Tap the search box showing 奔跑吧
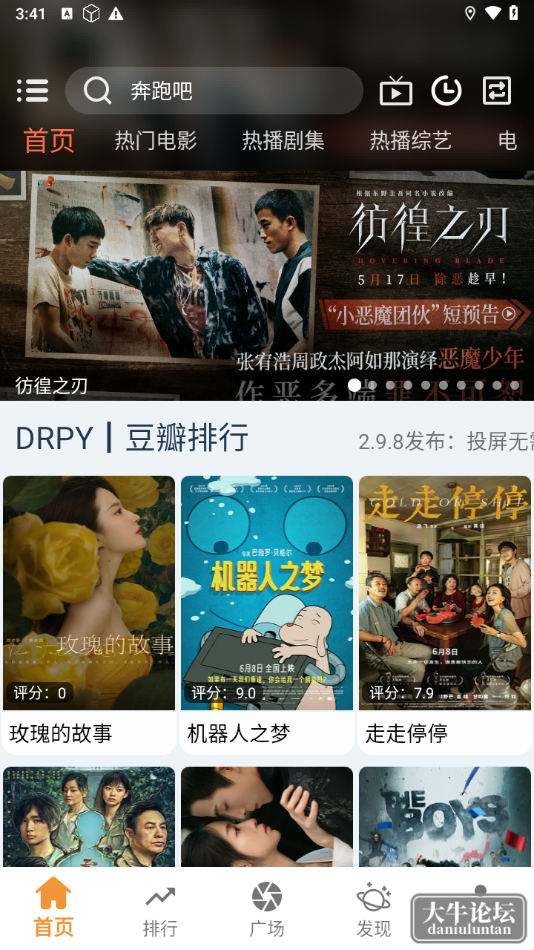This screenshot has height=950, width=534. 214,91
